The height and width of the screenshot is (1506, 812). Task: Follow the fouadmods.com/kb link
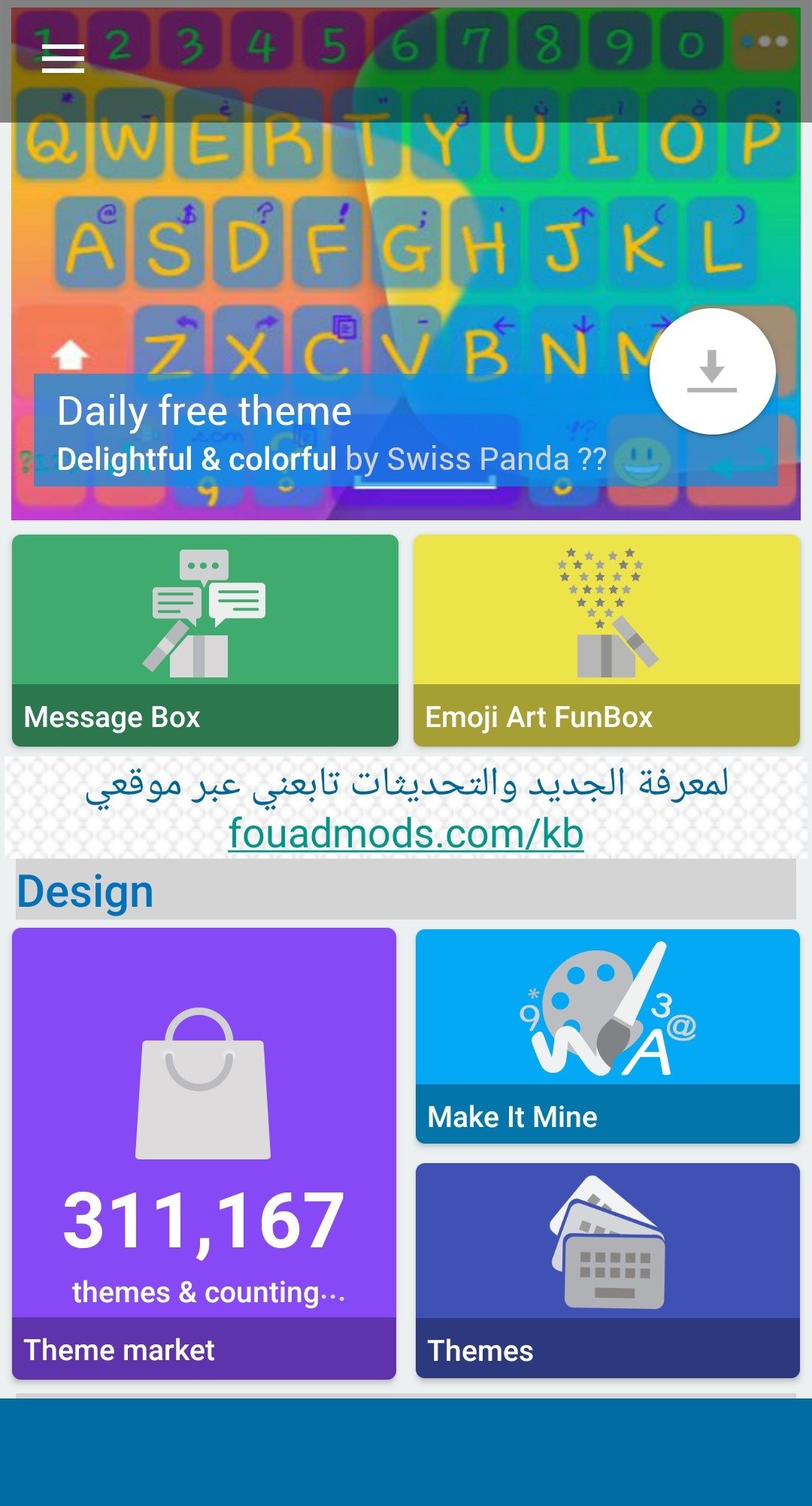click(x=406, y=834)
